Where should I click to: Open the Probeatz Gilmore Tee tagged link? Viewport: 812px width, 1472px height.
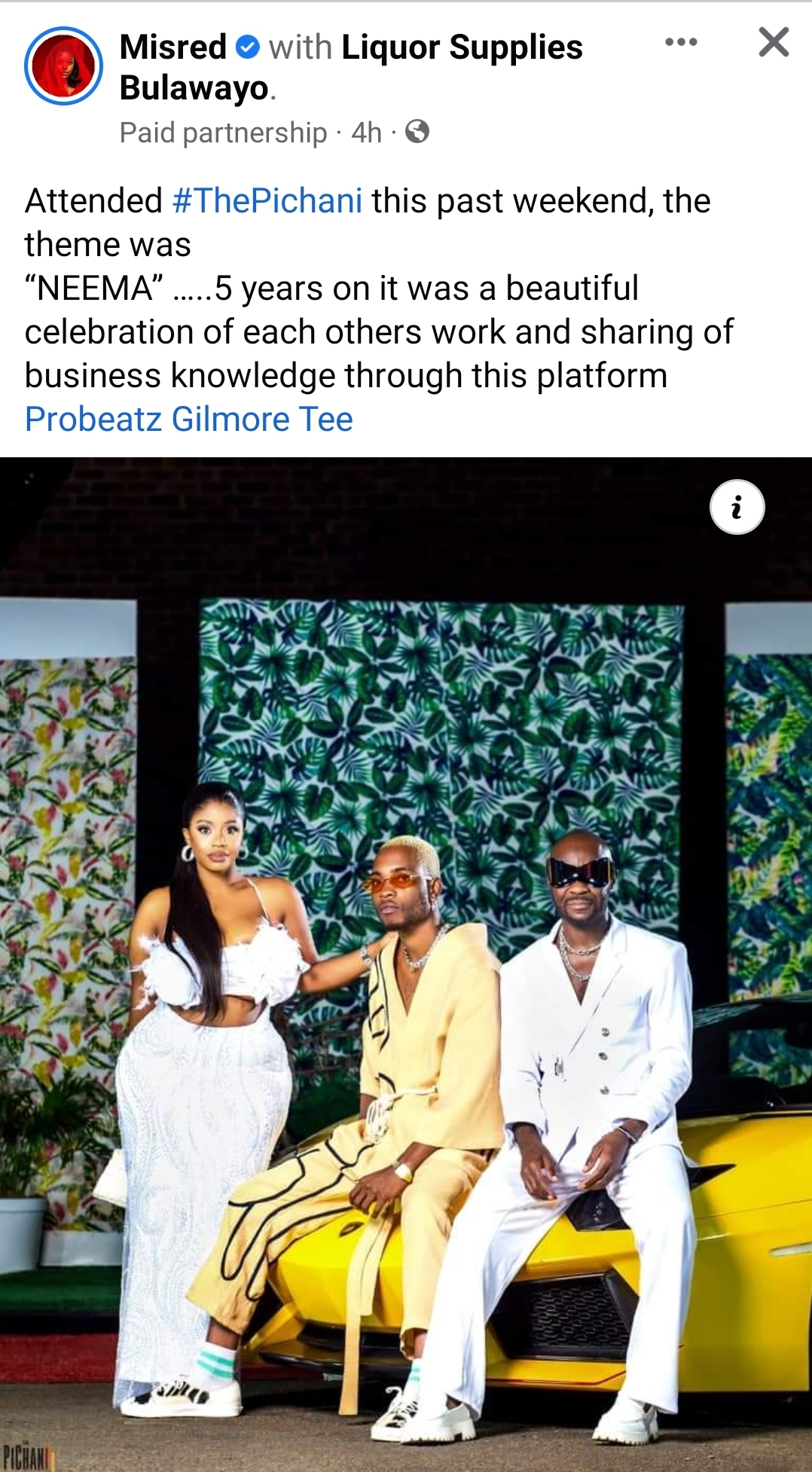[x=189, y=420]
